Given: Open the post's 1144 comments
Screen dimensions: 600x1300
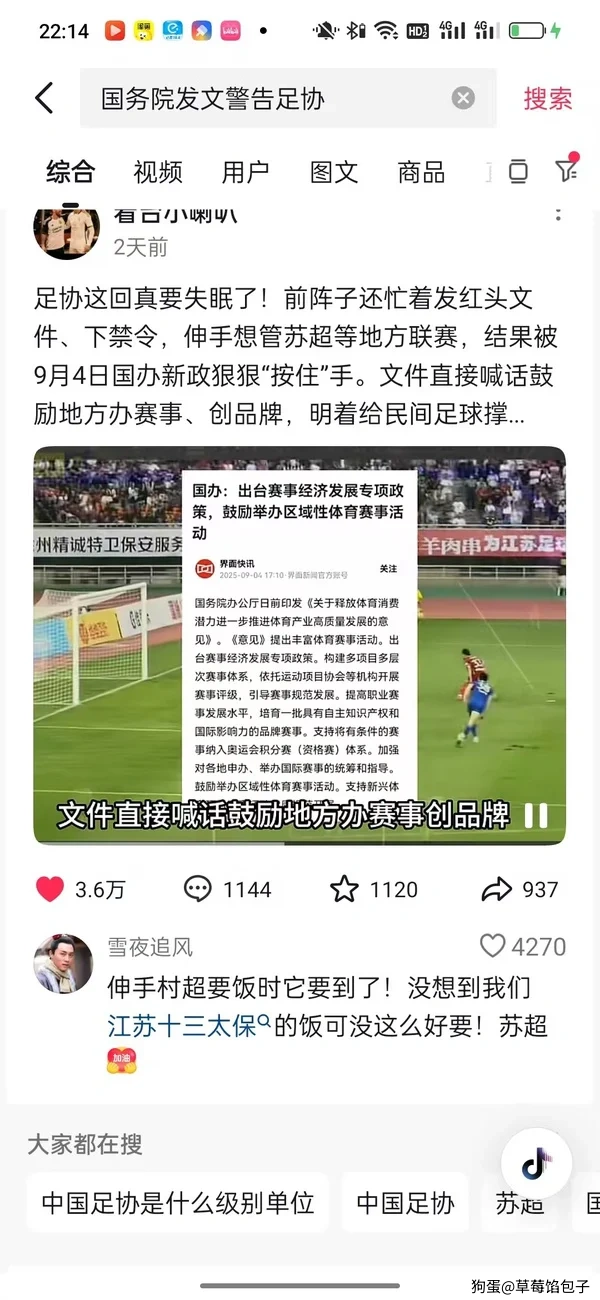Looking at the screenshot, I should tap(198, 889).
